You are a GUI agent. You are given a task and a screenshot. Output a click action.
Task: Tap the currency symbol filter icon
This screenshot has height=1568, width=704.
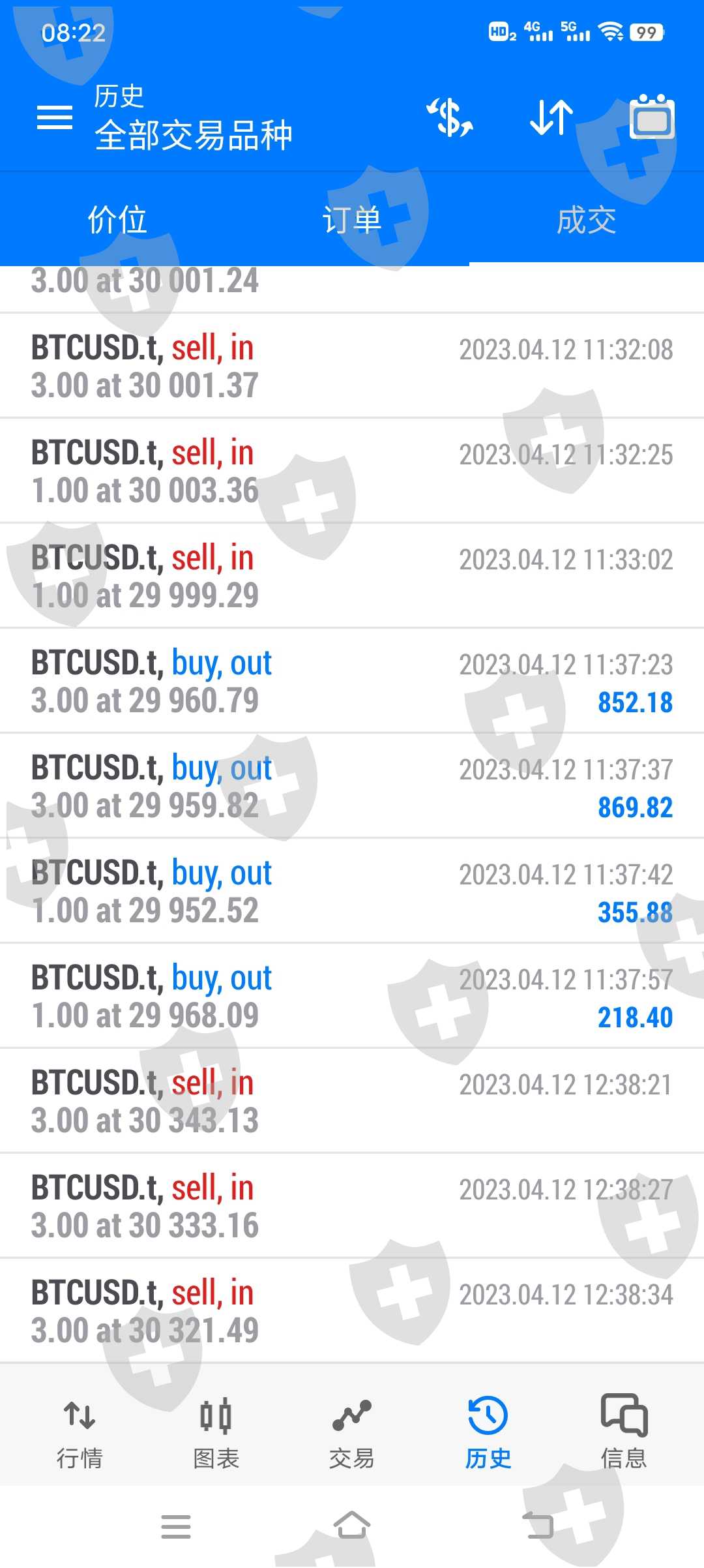450,118
